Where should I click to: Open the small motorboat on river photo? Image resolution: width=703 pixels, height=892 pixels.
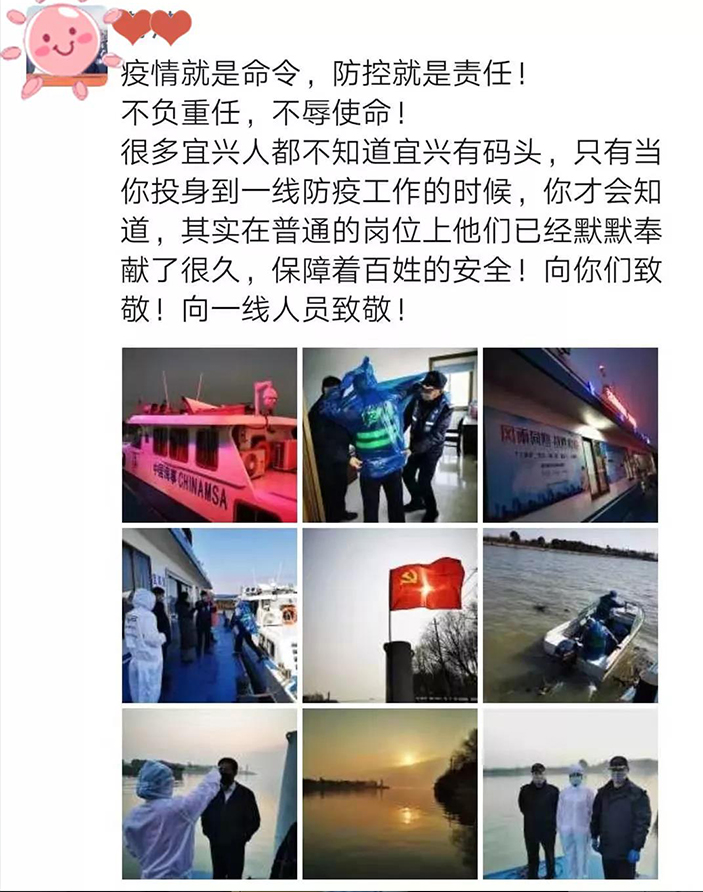570,614
